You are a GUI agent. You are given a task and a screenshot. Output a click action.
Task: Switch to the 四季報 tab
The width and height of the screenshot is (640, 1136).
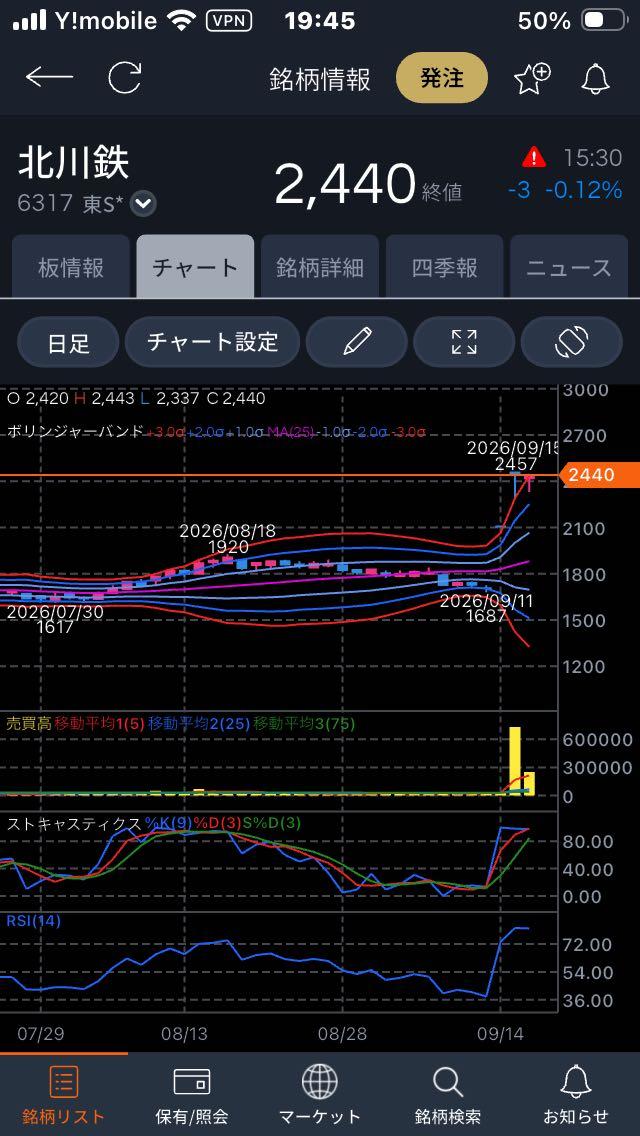click(x=444, y=267)
